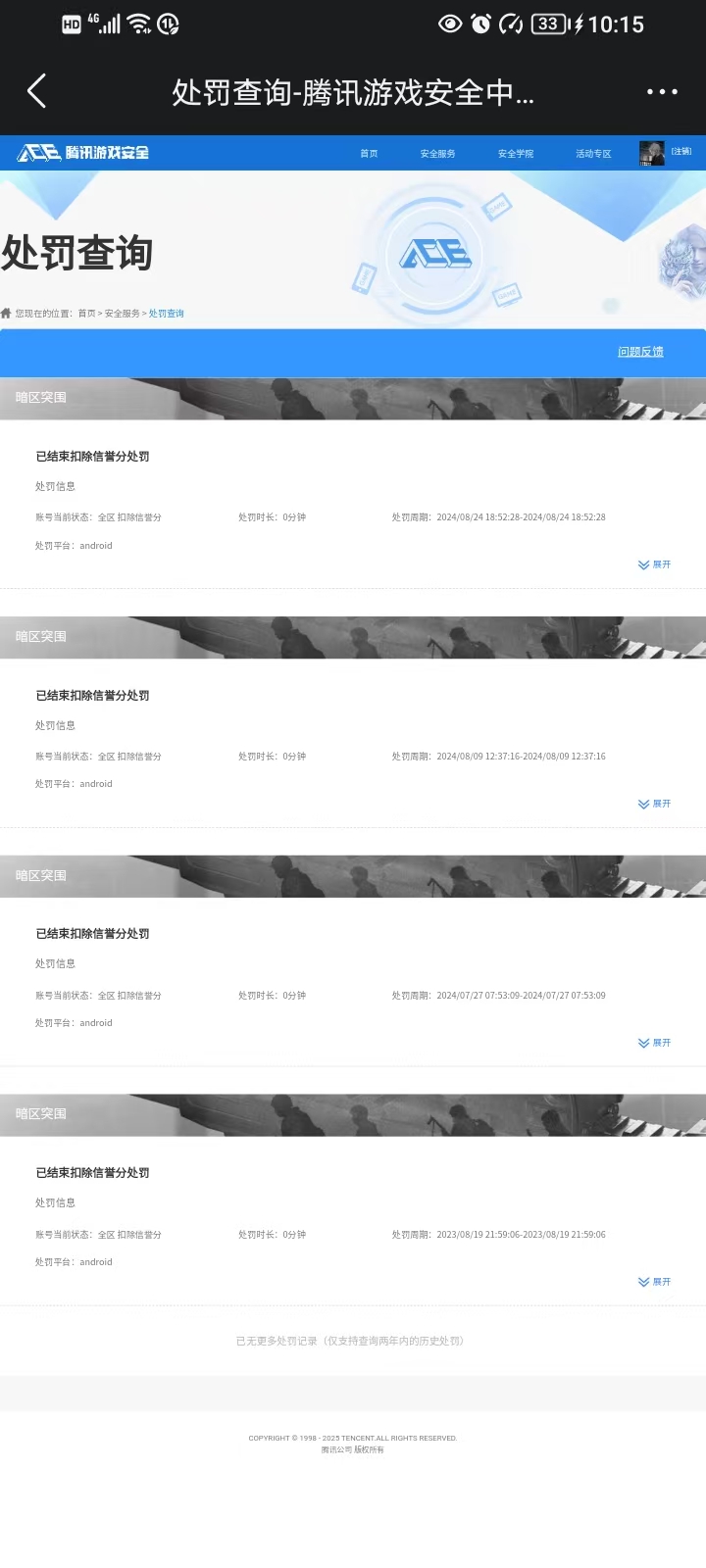706x1568 pixels.
Task: Open 首页 in the top navigation
Action: click(369, 154)
